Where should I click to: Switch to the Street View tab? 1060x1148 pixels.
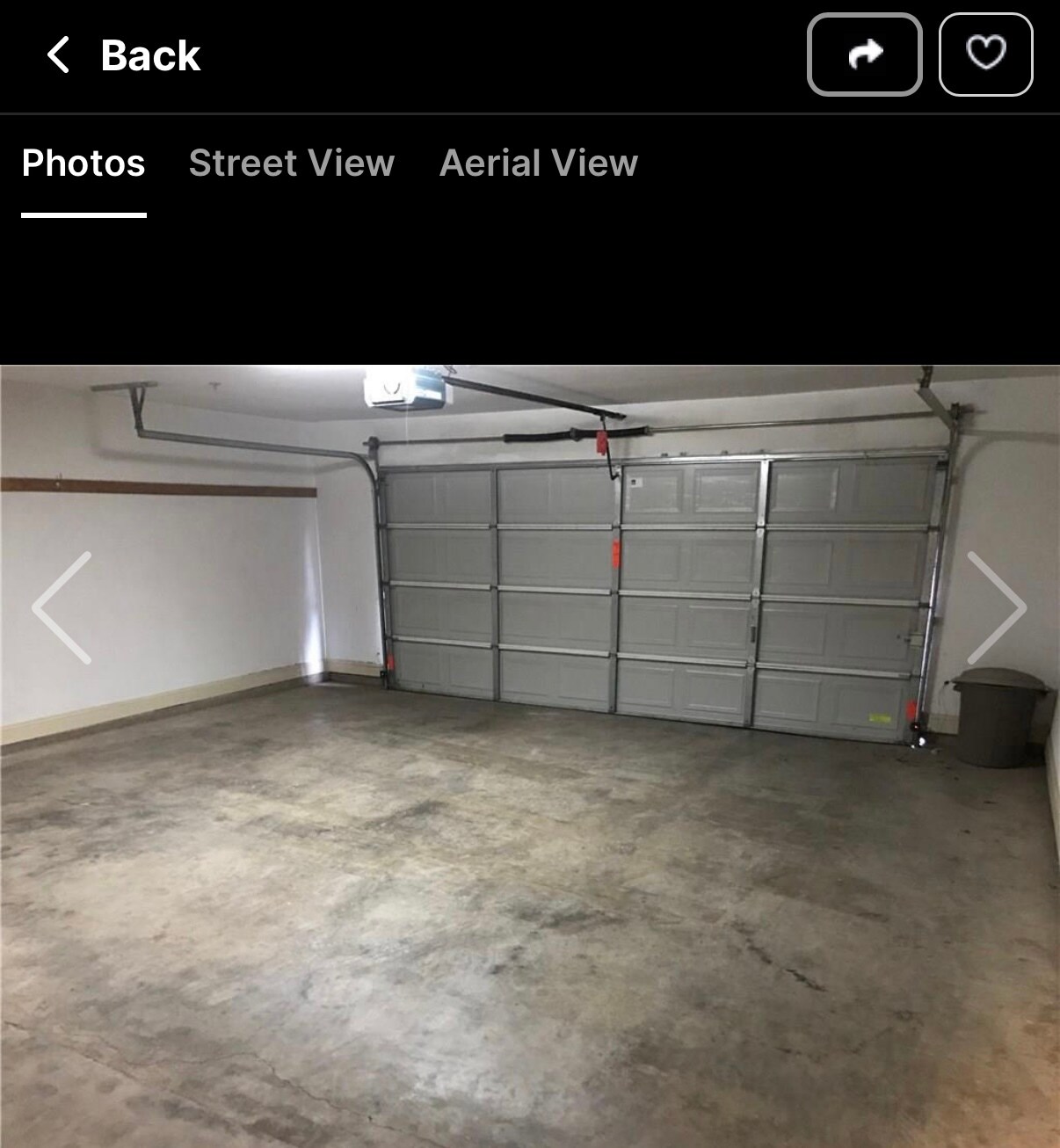(291, 163)
